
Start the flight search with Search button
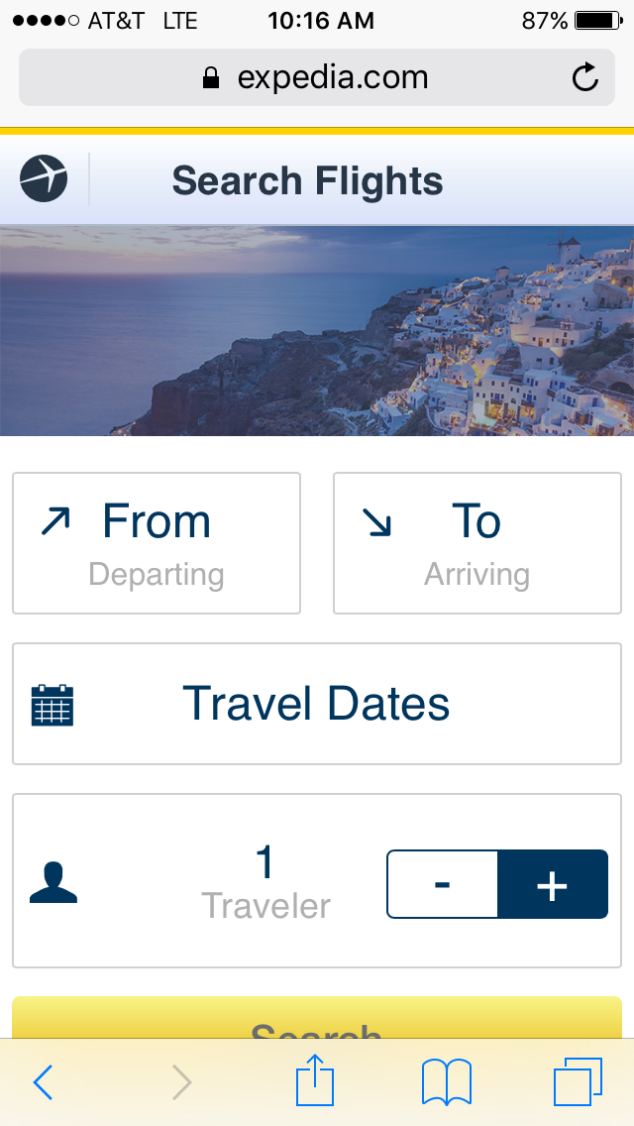[316, 1020]
